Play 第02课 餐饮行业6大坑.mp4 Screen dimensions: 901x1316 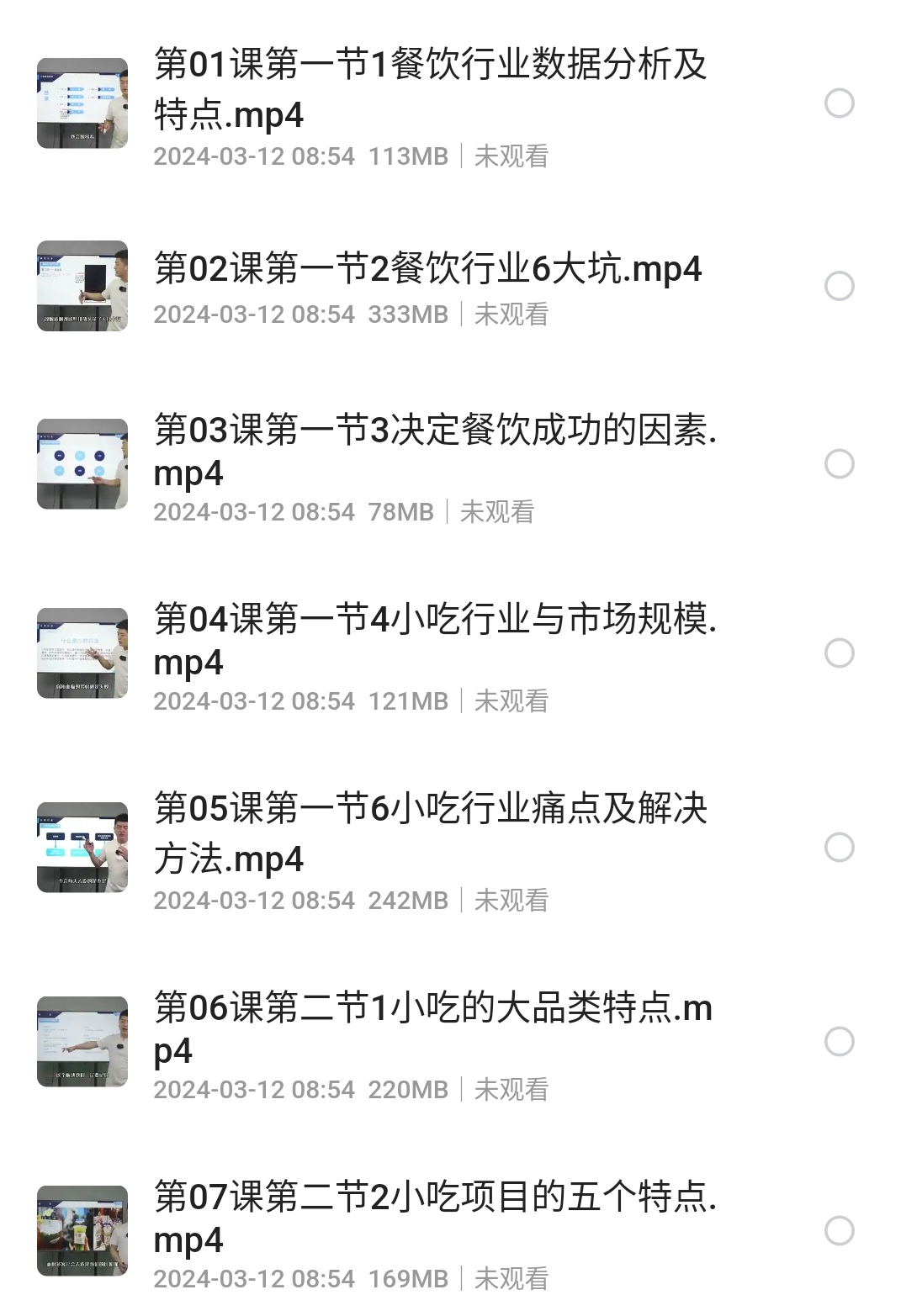pyautogui.click(x=427, y=269)
